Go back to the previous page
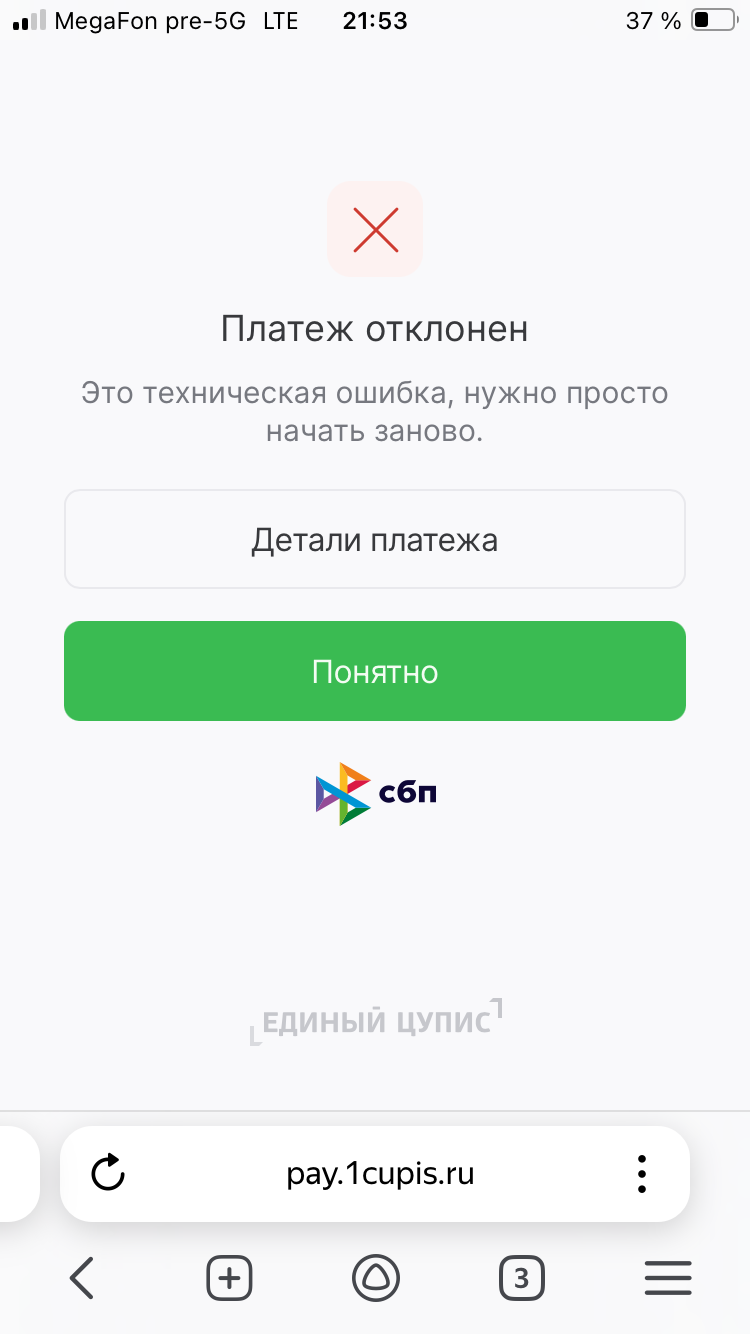 click(x=82, y=1277)
